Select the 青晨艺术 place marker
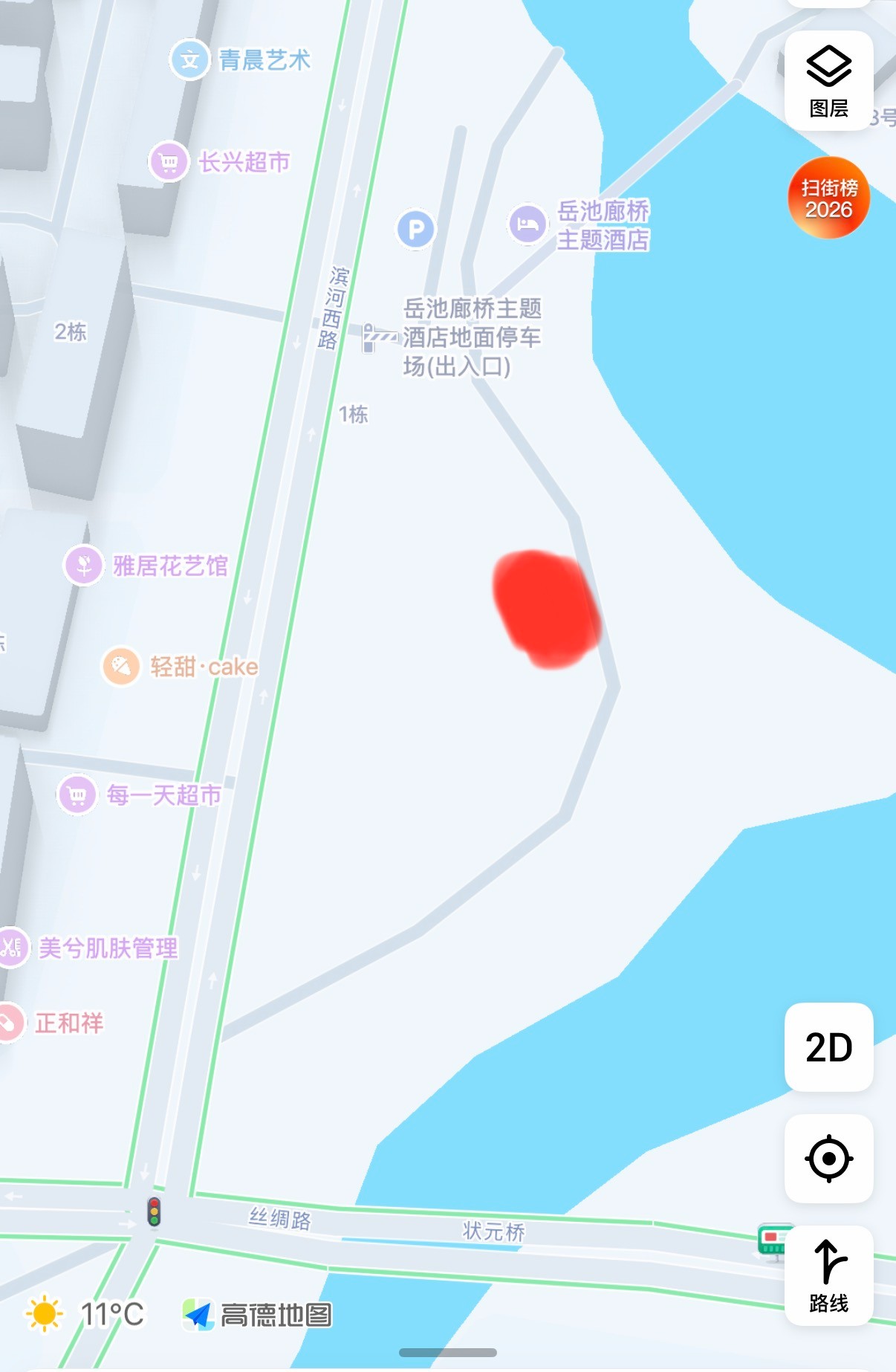 pos(190,59)
